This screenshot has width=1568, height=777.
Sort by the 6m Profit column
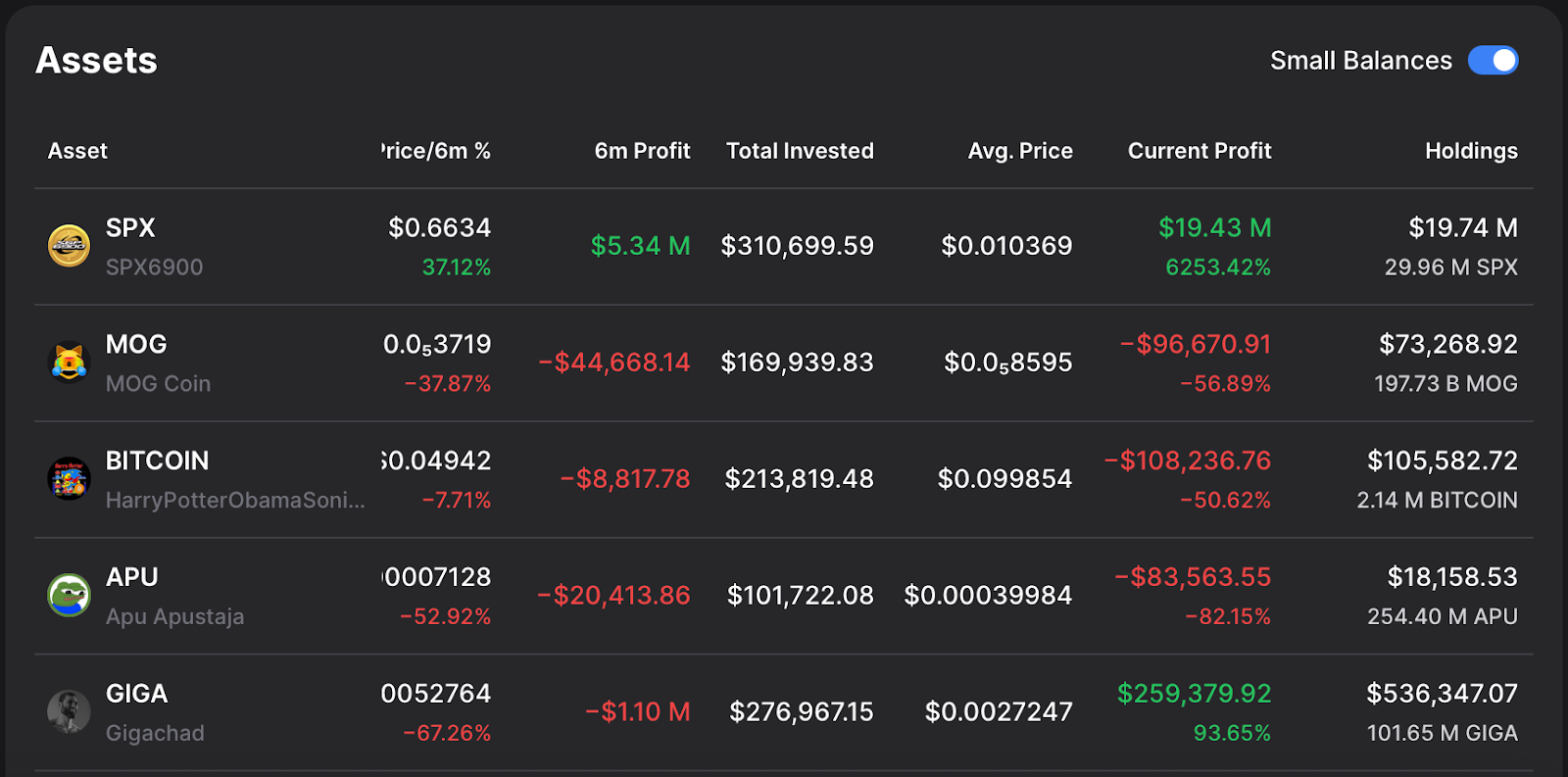click(642, 151)
